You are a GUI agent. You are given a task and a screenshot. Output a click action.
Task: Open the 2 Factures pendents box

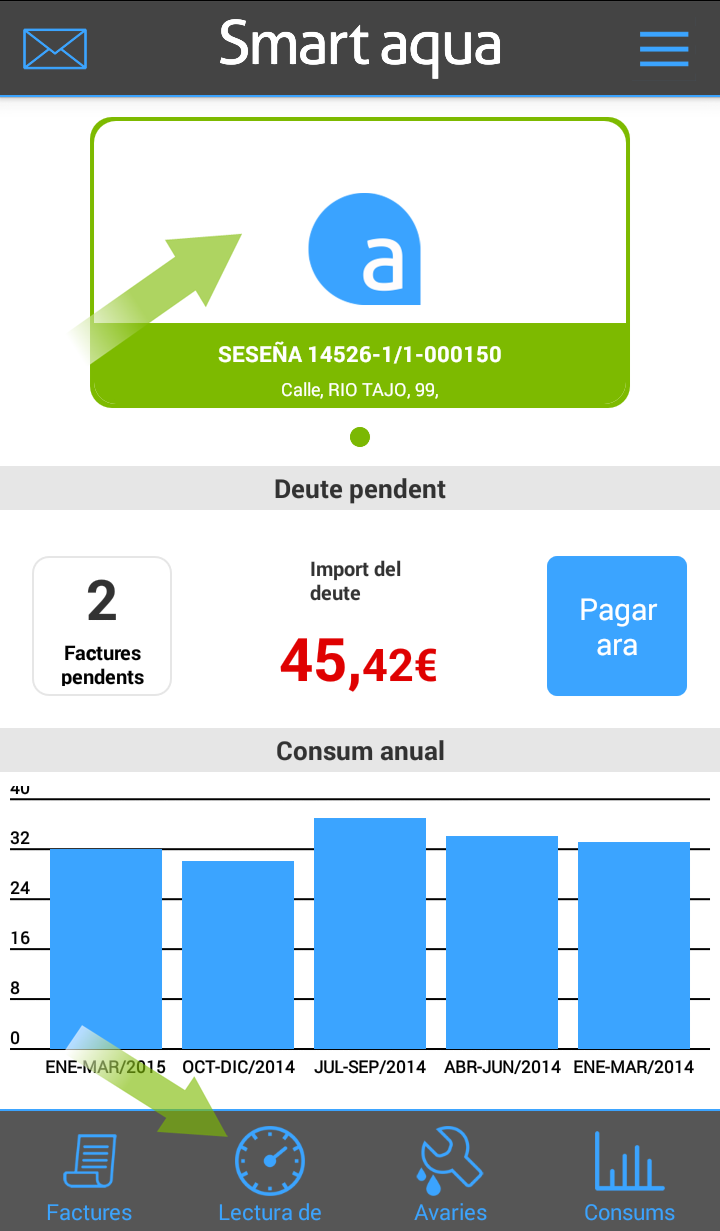pyautogui.click(x=102, y=626)
